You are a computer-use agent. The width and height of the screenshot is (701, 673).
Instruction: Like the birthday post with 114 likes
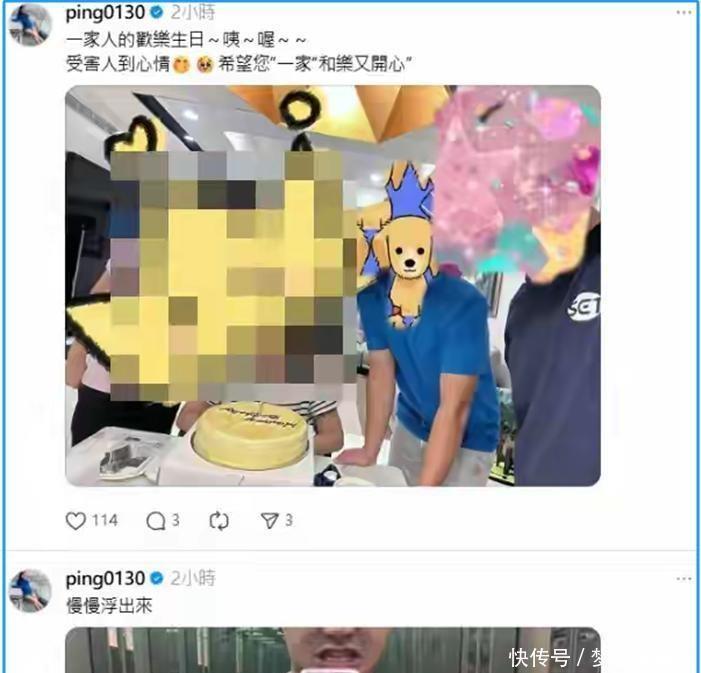(x=76, y=521)
